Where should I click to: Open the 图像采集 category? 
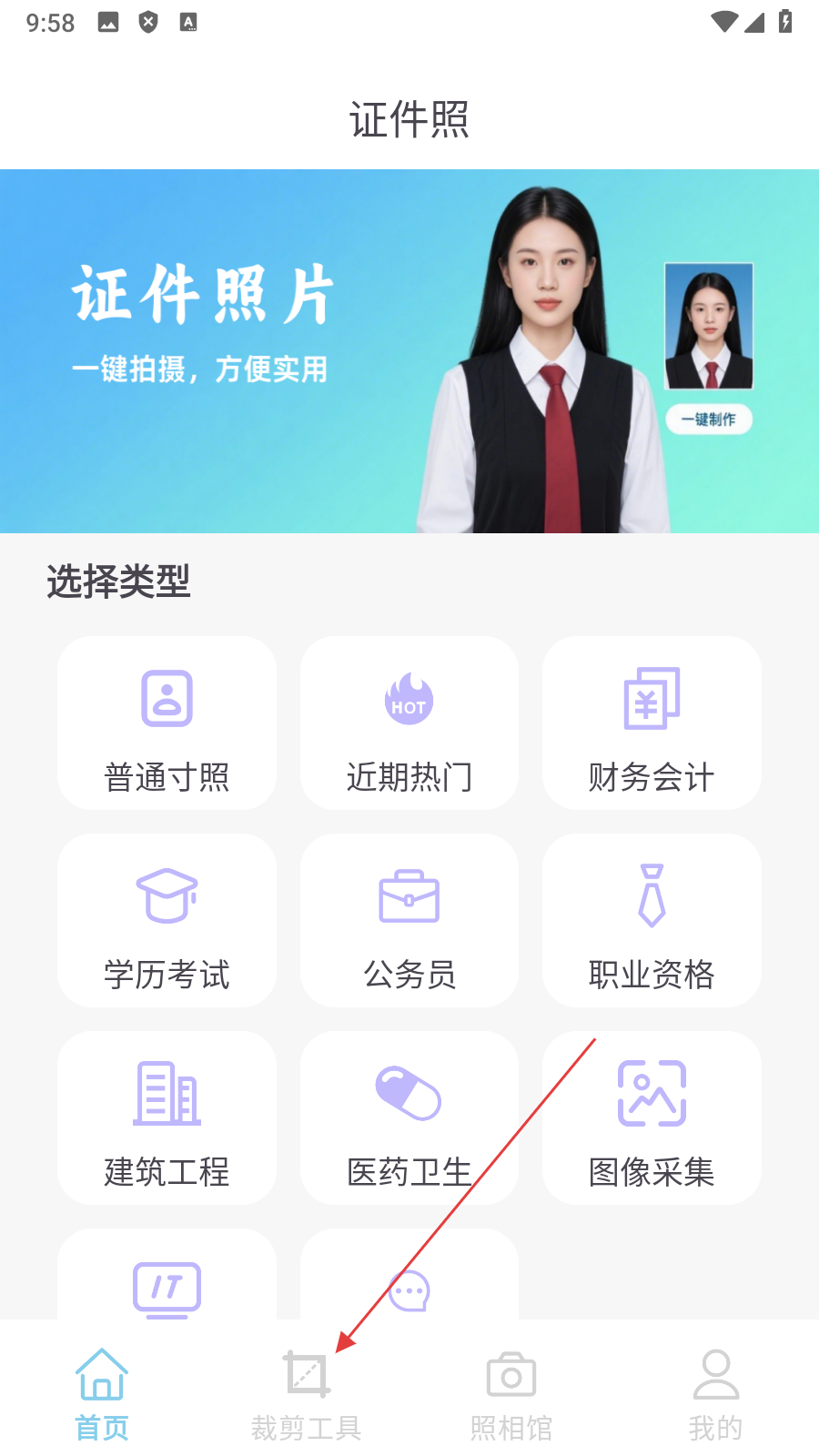[652, 1118]
